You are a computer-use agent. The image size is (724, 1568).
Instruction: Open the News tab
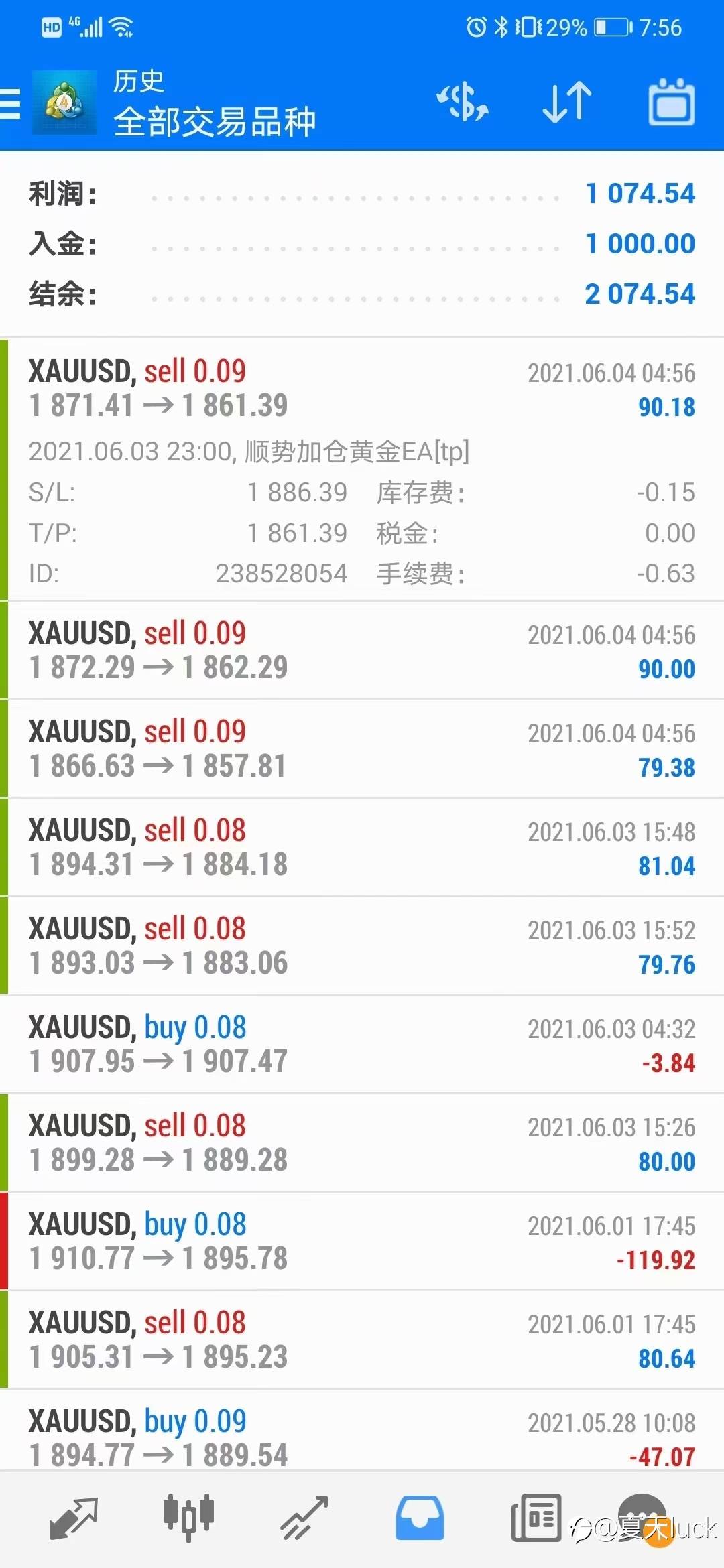535,1518
